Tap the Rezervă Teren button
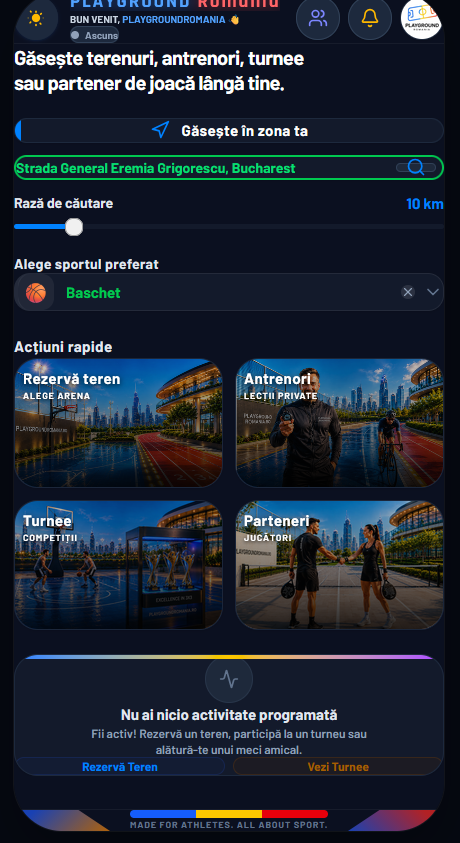The height and width of the screenshot is (843, 460). (120, 767)
